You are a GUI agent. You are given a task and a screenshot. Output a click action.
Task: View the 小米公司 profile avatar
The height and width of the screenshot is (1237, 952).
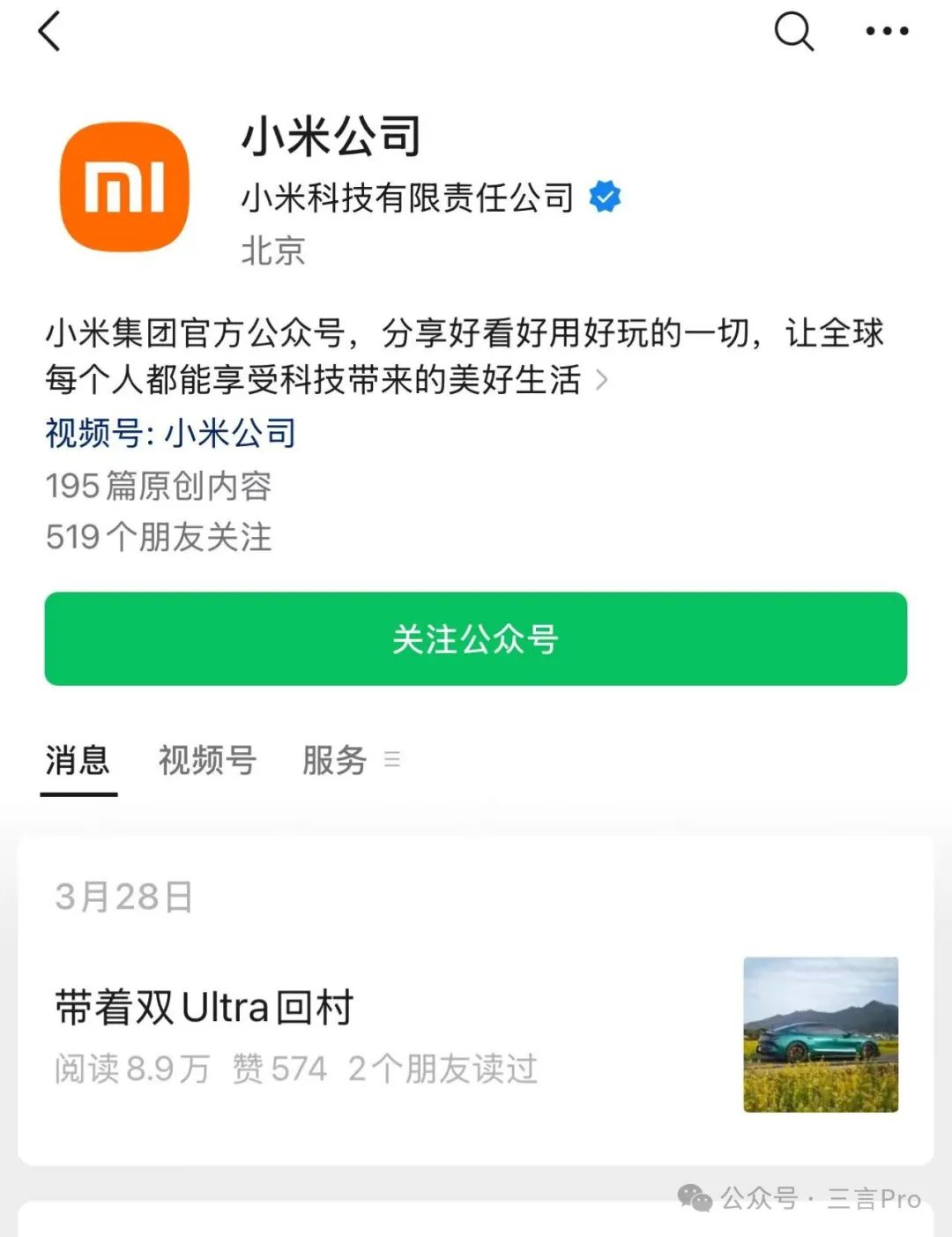pos(124,188)
